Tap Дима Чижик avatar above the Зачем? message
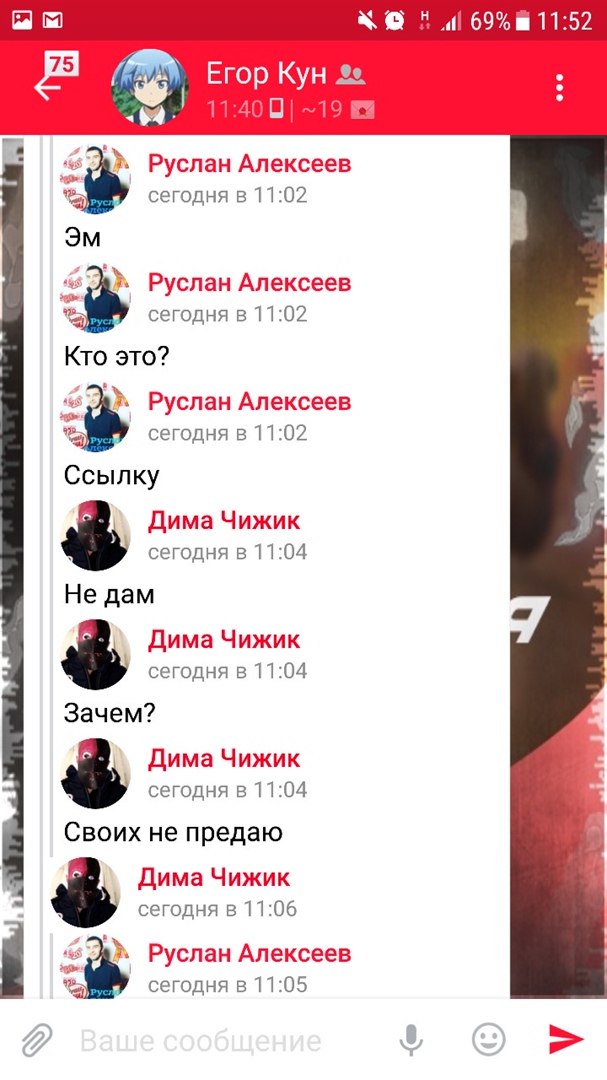 click(96, 655)
